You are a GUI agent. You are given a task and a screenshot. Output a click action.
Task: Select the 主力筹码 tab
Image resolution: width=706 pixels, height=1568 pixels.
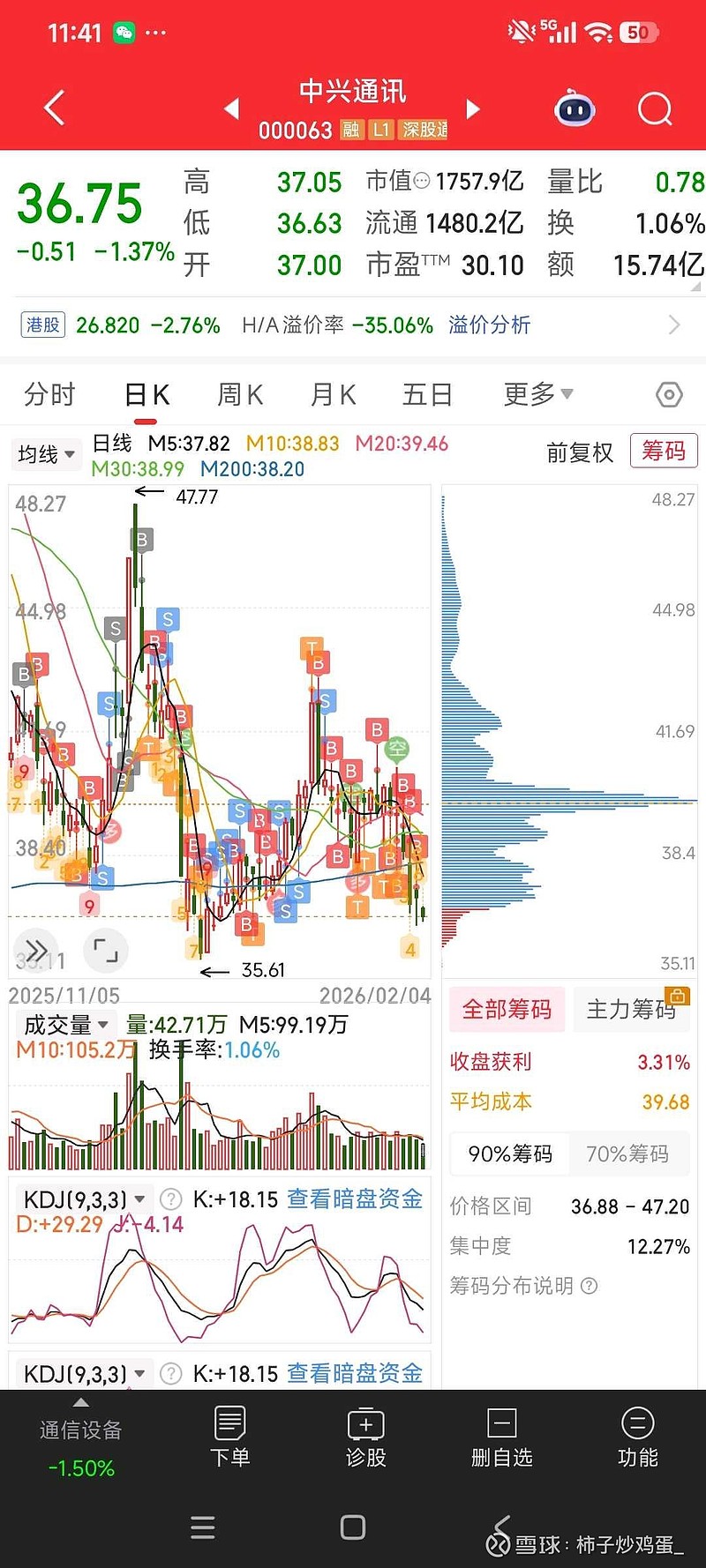[x=631, y=1009]
